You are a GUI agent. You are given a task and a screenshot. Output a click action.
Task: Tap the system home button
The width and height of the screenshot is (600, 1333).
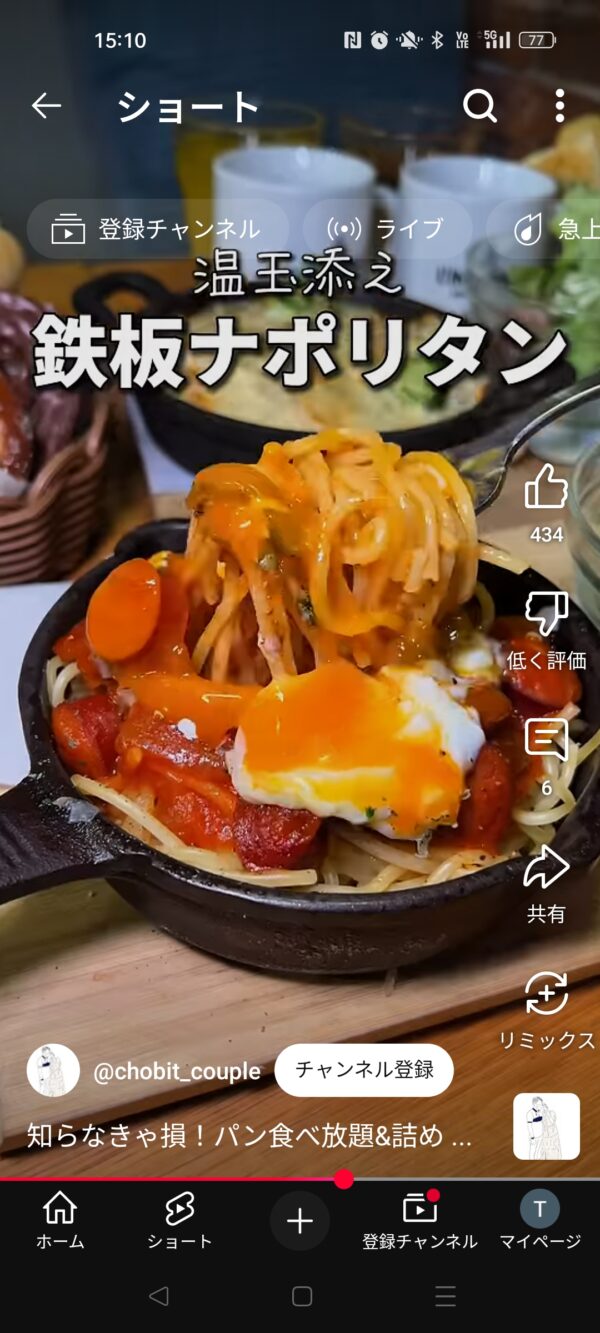coord(302,1296)
